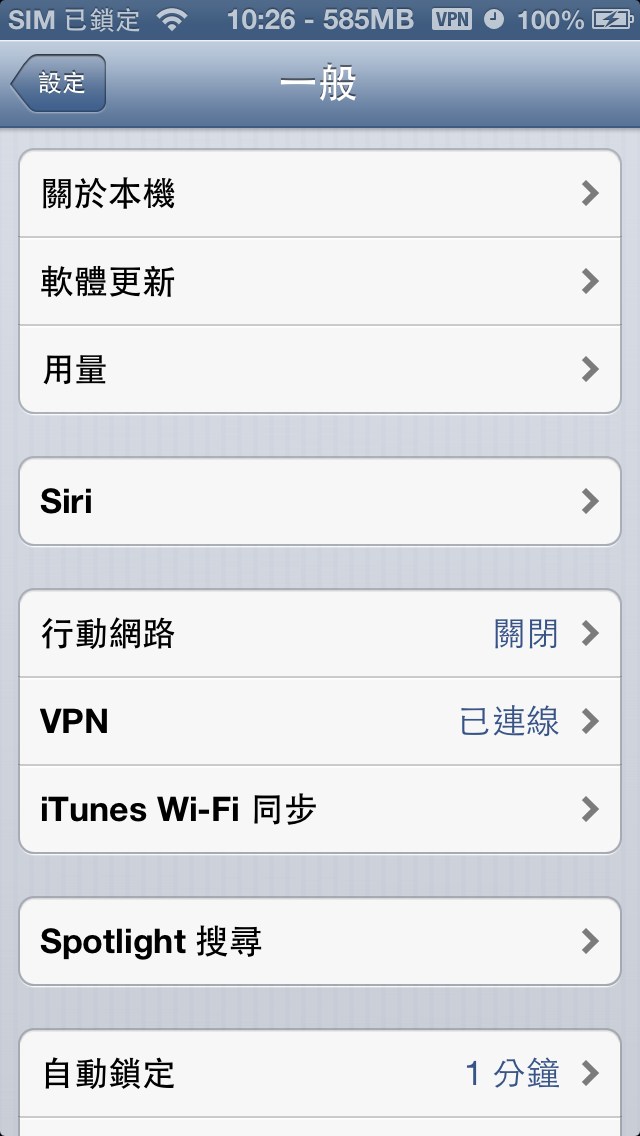This screenshot has width=640, height=1136.
Task: Open Spotlight 搜尋 settings
Action: pyautogui.click(x=320, y=941)
